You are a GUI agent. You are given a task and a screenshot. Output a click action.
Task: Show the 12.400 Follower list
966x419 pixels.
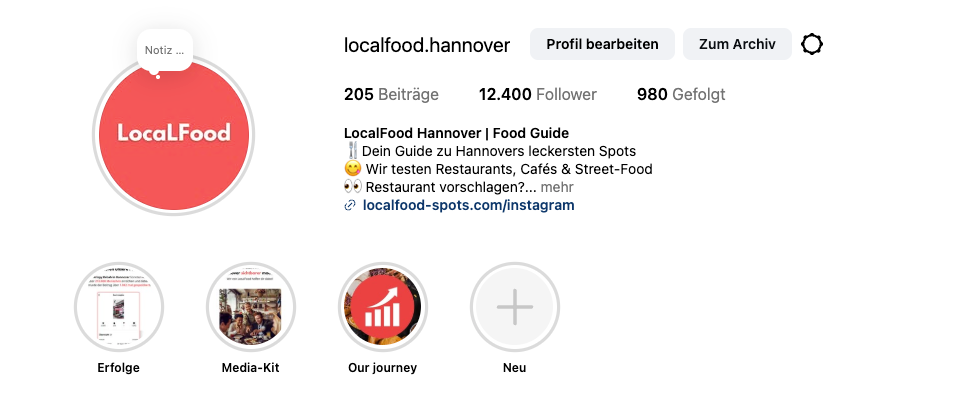tap(537, 95)
